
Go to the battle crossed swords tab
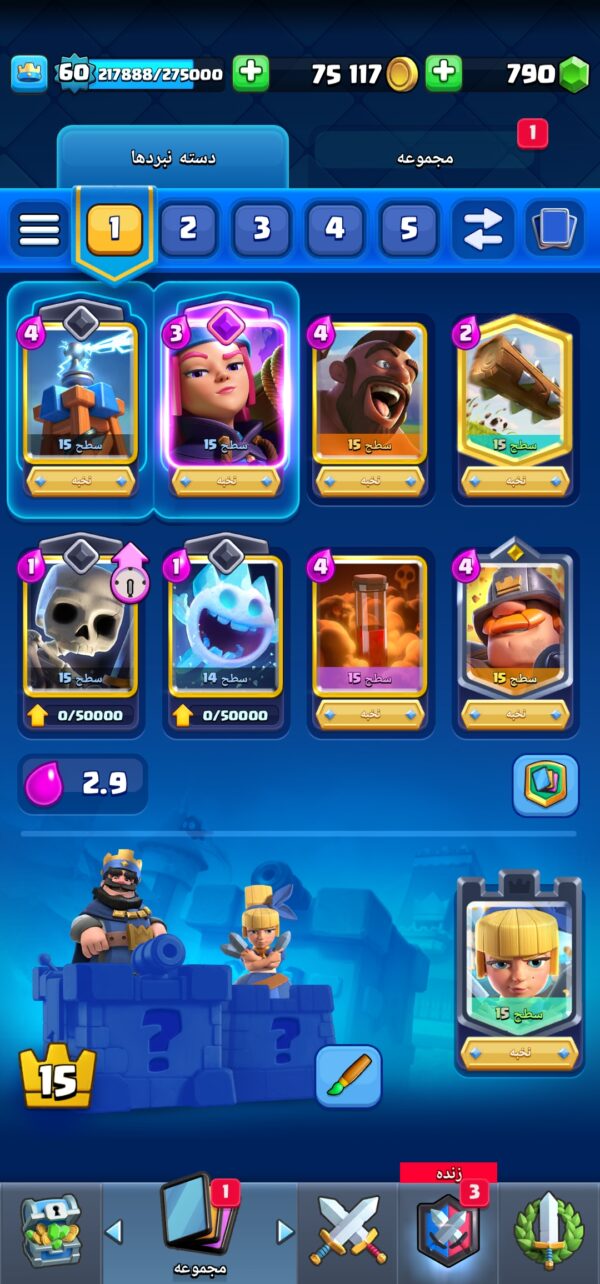point(347,1230)
